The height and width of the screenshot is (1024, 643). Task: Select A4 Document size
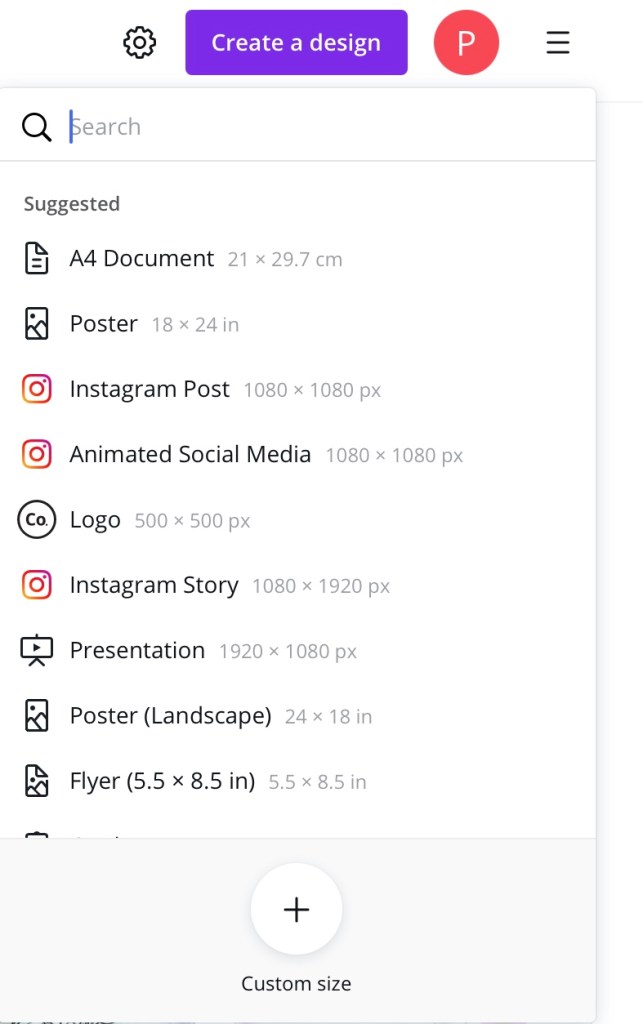coord(142,259)
